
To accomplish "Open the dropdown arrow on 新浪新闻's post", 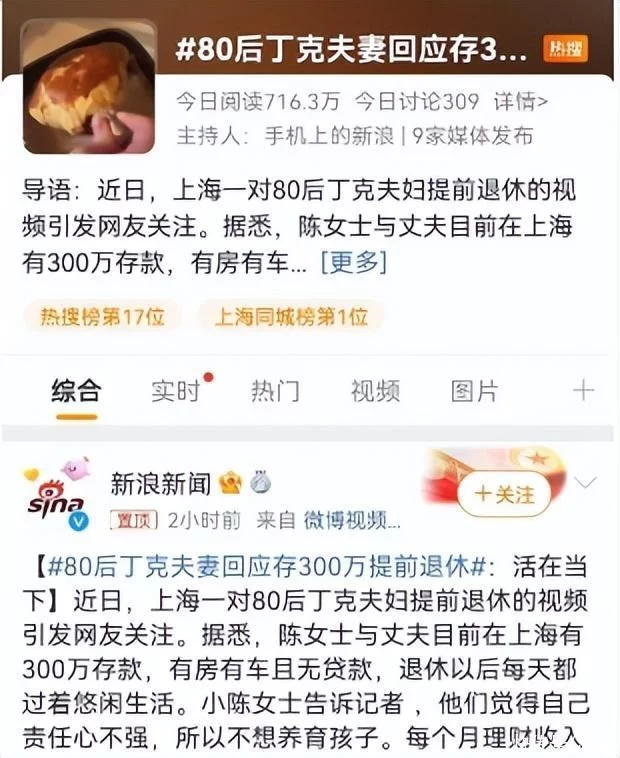I will click(x=586, y=483).
